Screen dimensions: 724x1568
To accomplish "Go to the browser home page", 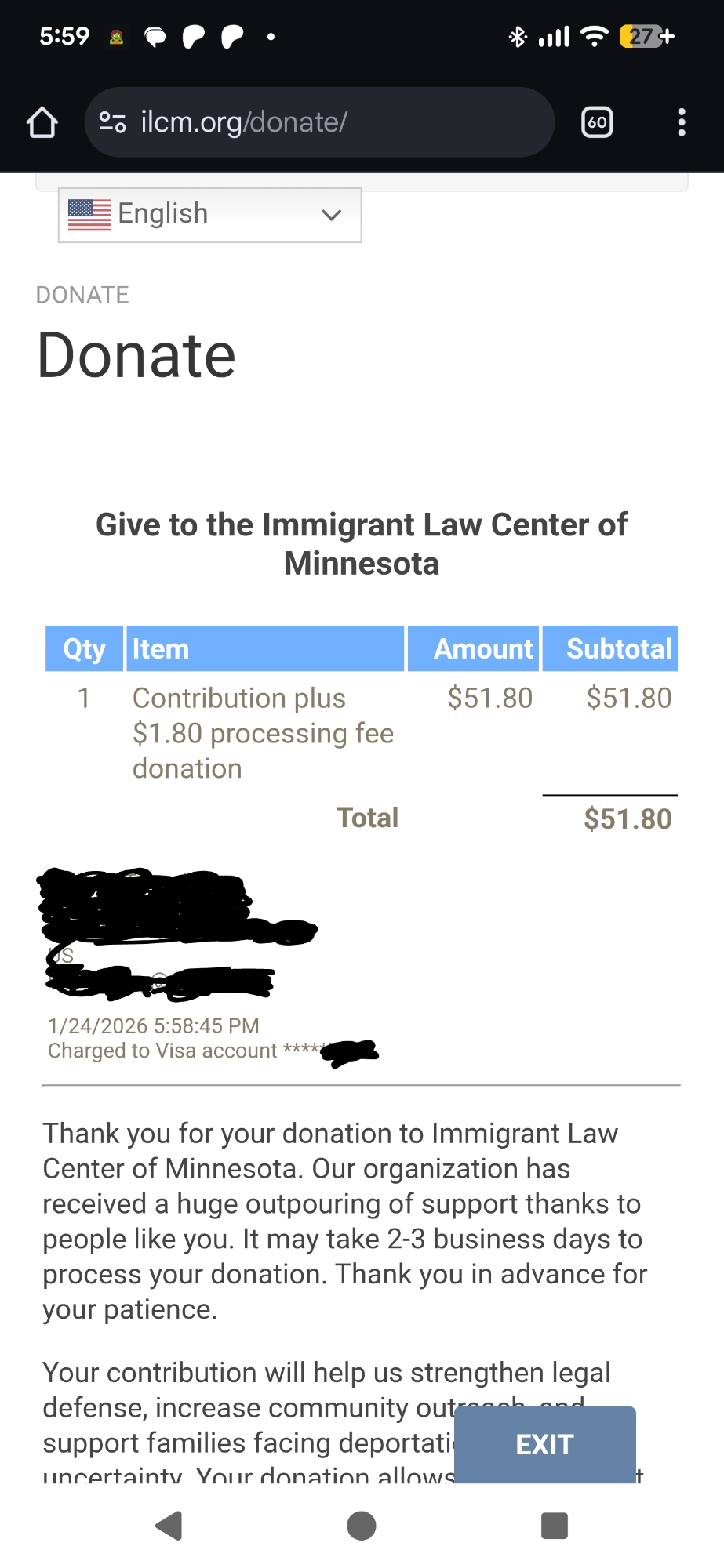I will pyautogui.click(x=42, y=122).
